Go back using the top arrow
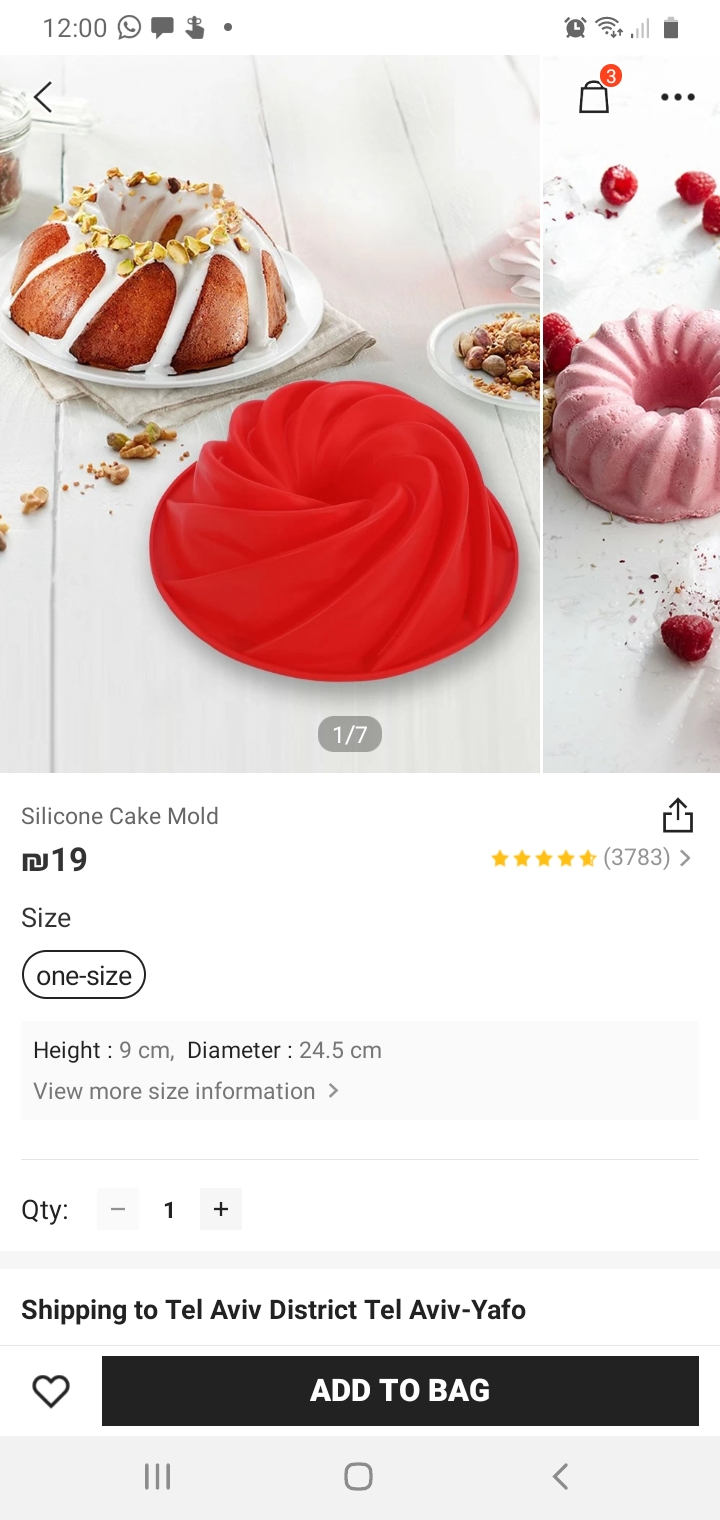720x1520 pixels. click(42, 97)
